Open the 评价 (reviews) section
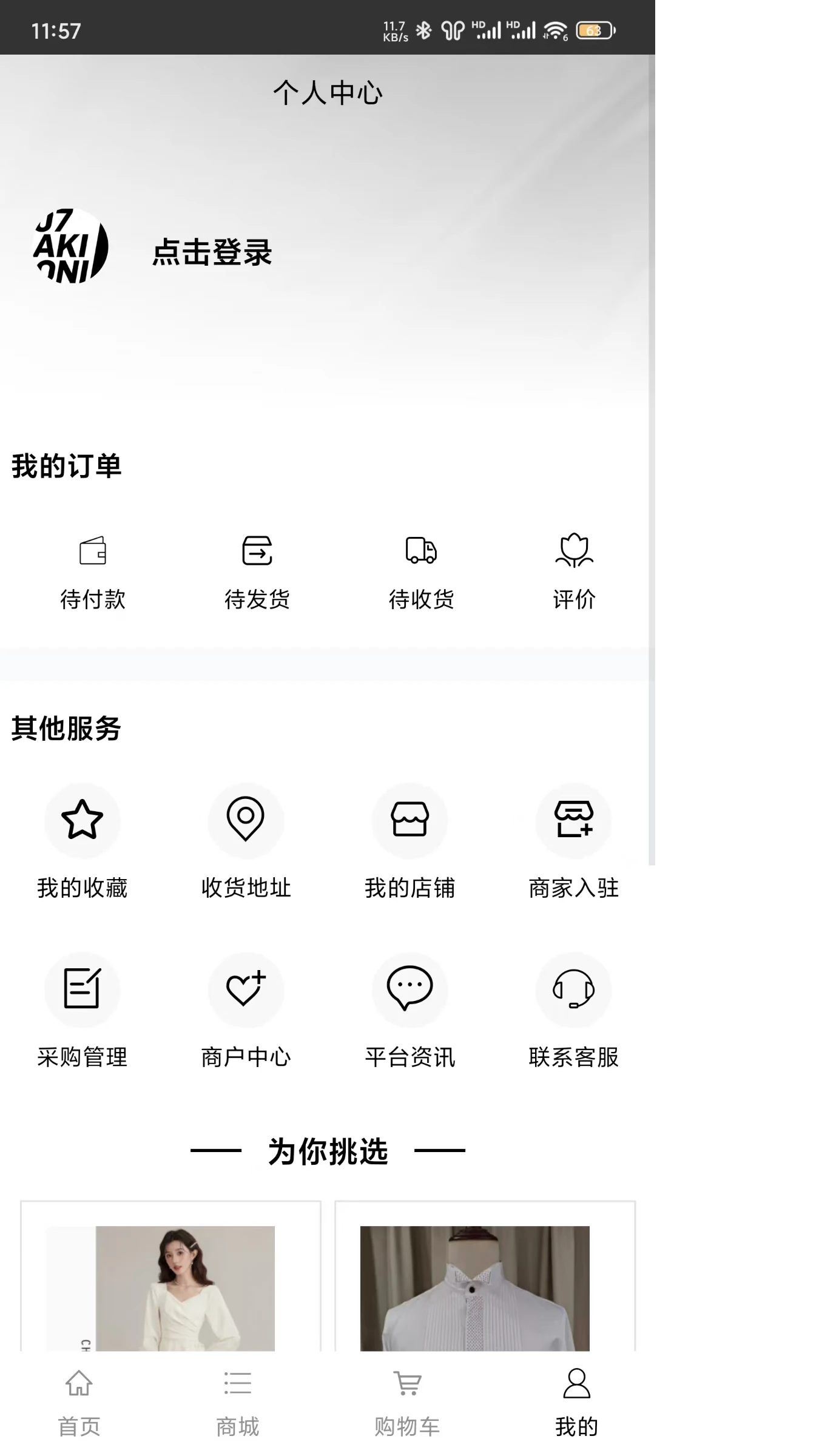The width and height of the screenshot is (819, 1456). pos(573,570)
